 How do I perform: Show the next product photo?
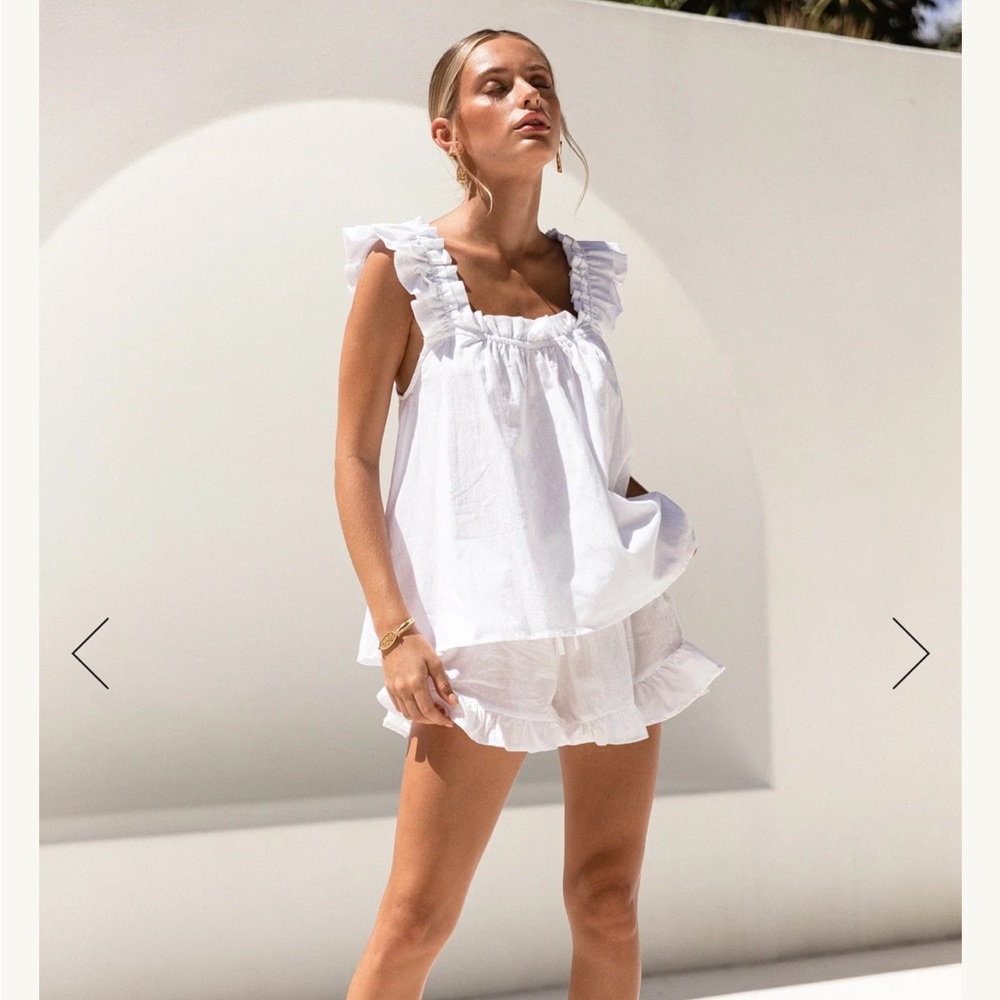click(x=910, y=653)
